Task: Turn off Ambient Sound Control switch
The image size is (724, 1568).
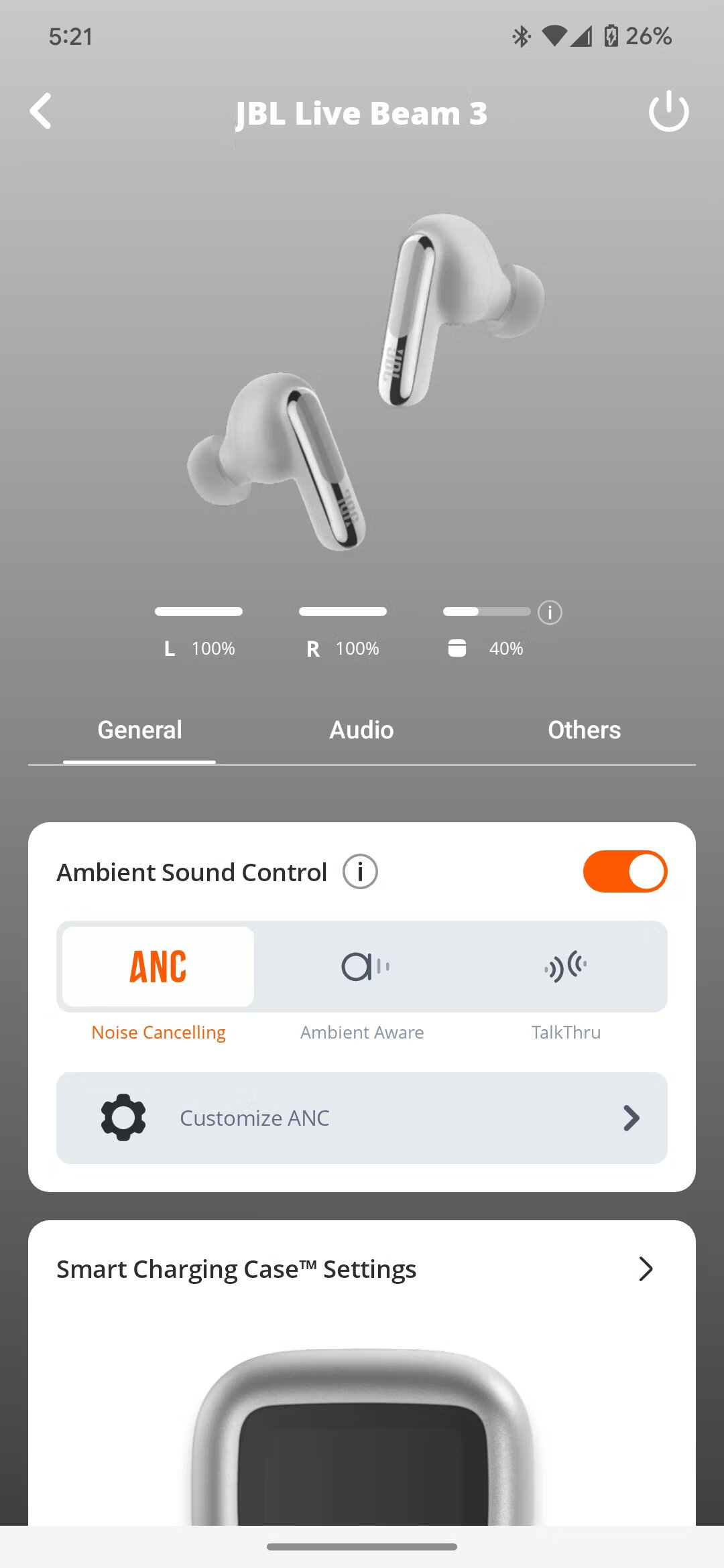Action: 625,872
